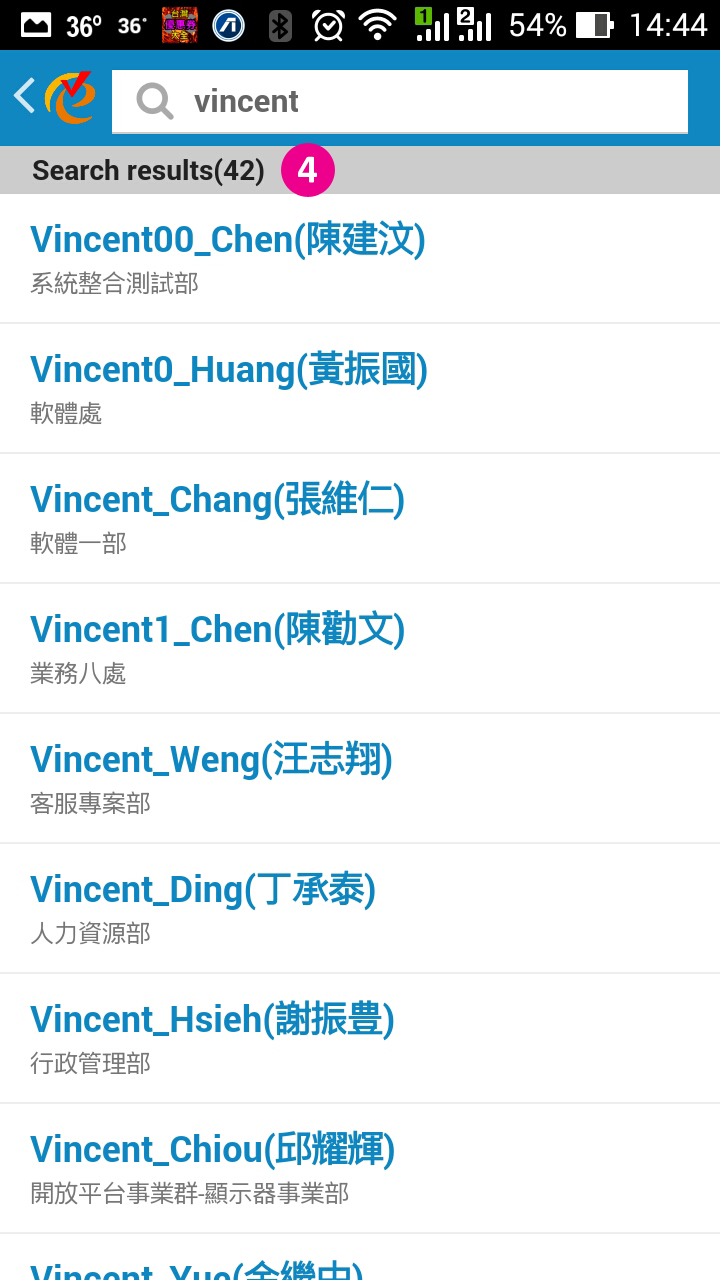Select Vincent_Chang from results

click(217, 517)
